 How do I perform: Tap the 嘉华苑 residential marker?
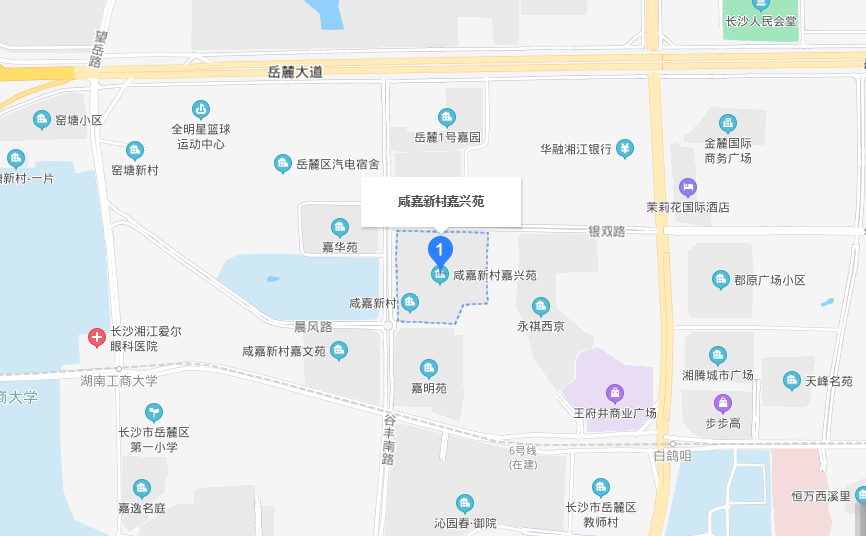point(340,227)
